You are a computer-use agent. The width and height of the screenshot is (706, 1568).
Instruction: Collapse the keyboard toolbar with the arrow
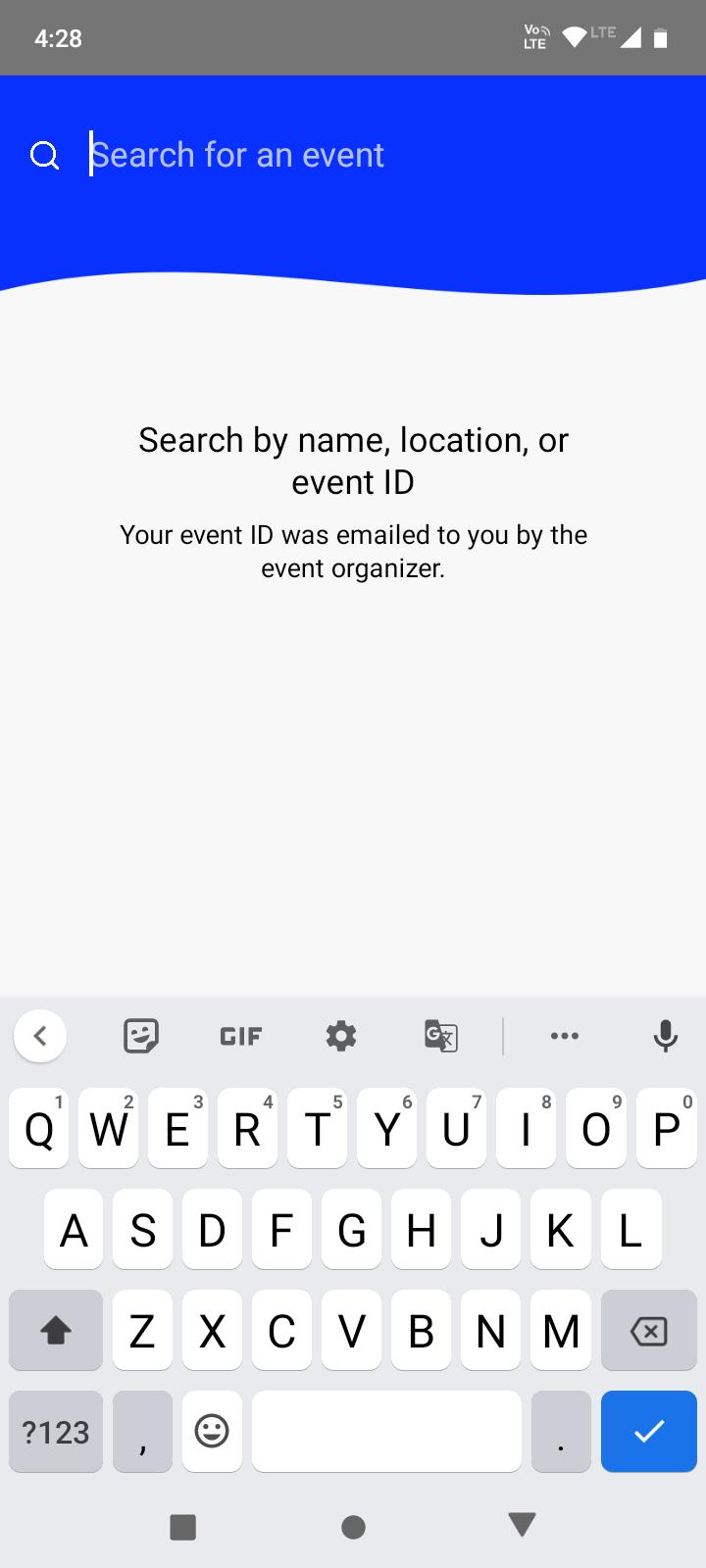tap(40, 1036)
